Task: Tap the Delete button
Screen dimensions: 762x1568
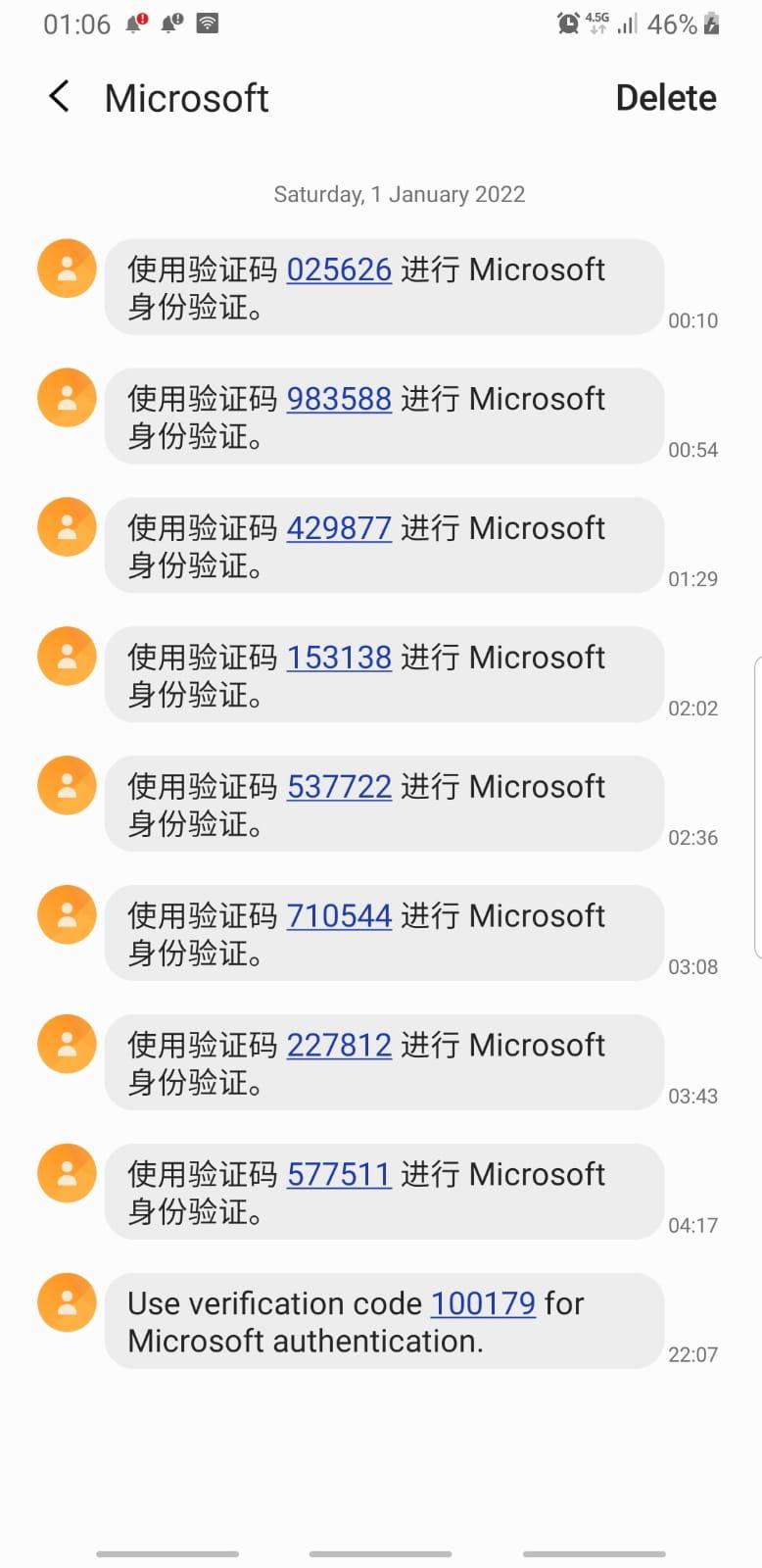Action: click(665, 98)
